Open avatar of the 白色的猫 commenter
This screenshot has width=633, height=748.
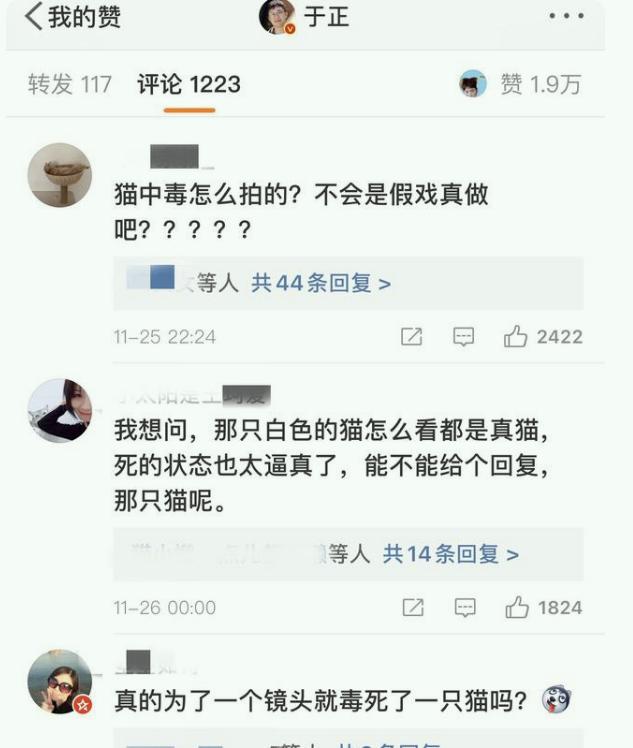coord(59,410)
